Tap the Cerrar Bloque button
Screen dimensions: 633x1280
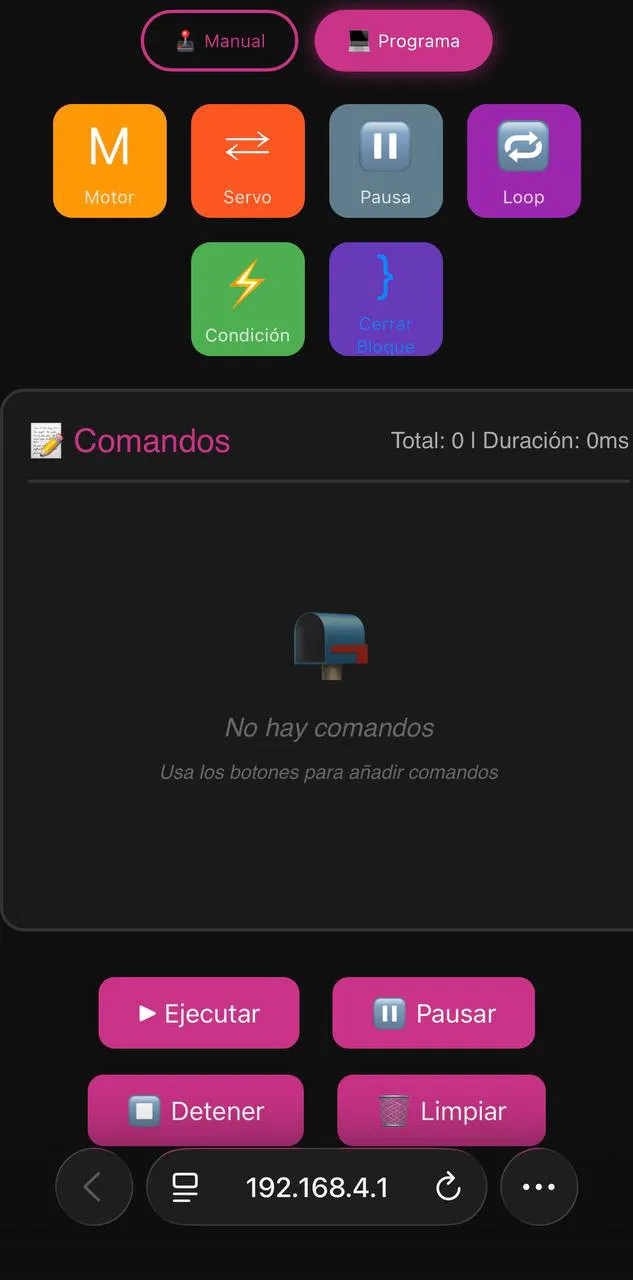(x=386, y=299)
